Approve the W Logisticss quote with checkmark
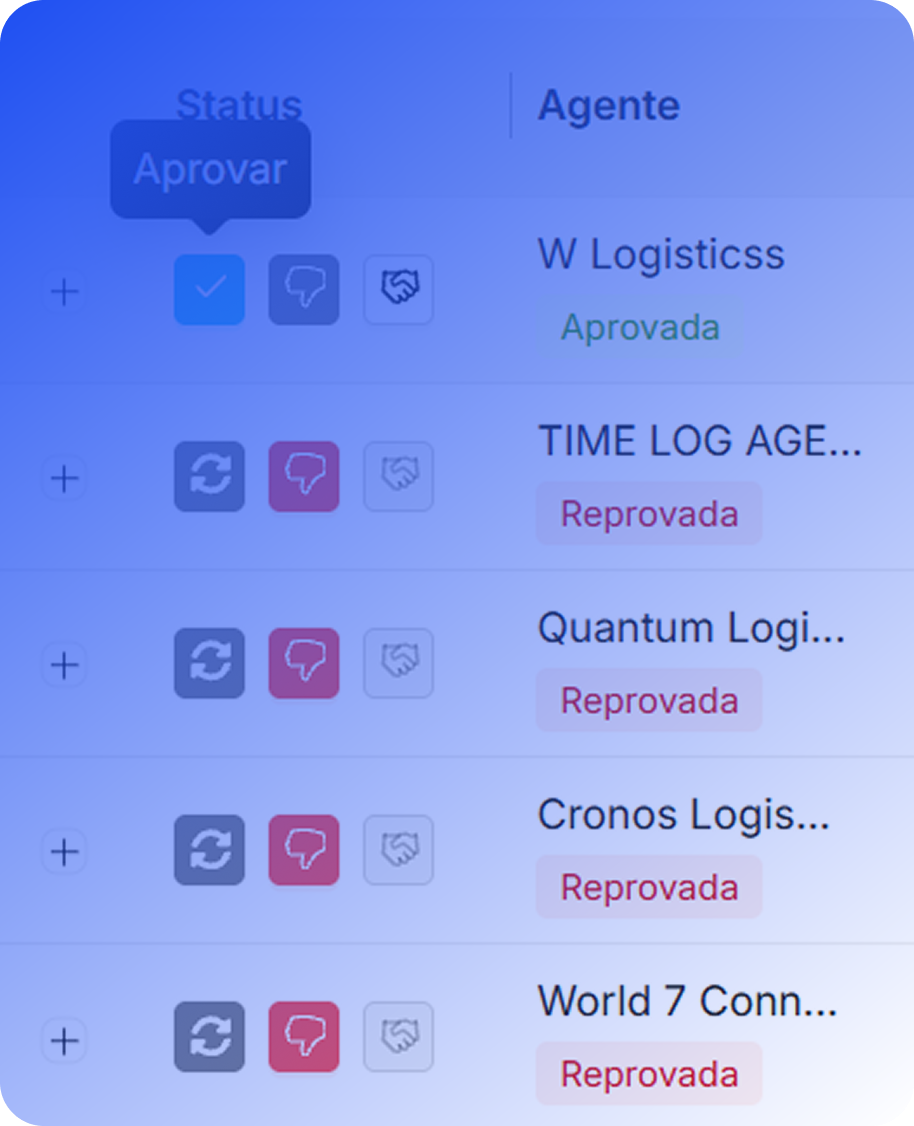The height and width of the screenshot is (1126, 914). point(209,290)
